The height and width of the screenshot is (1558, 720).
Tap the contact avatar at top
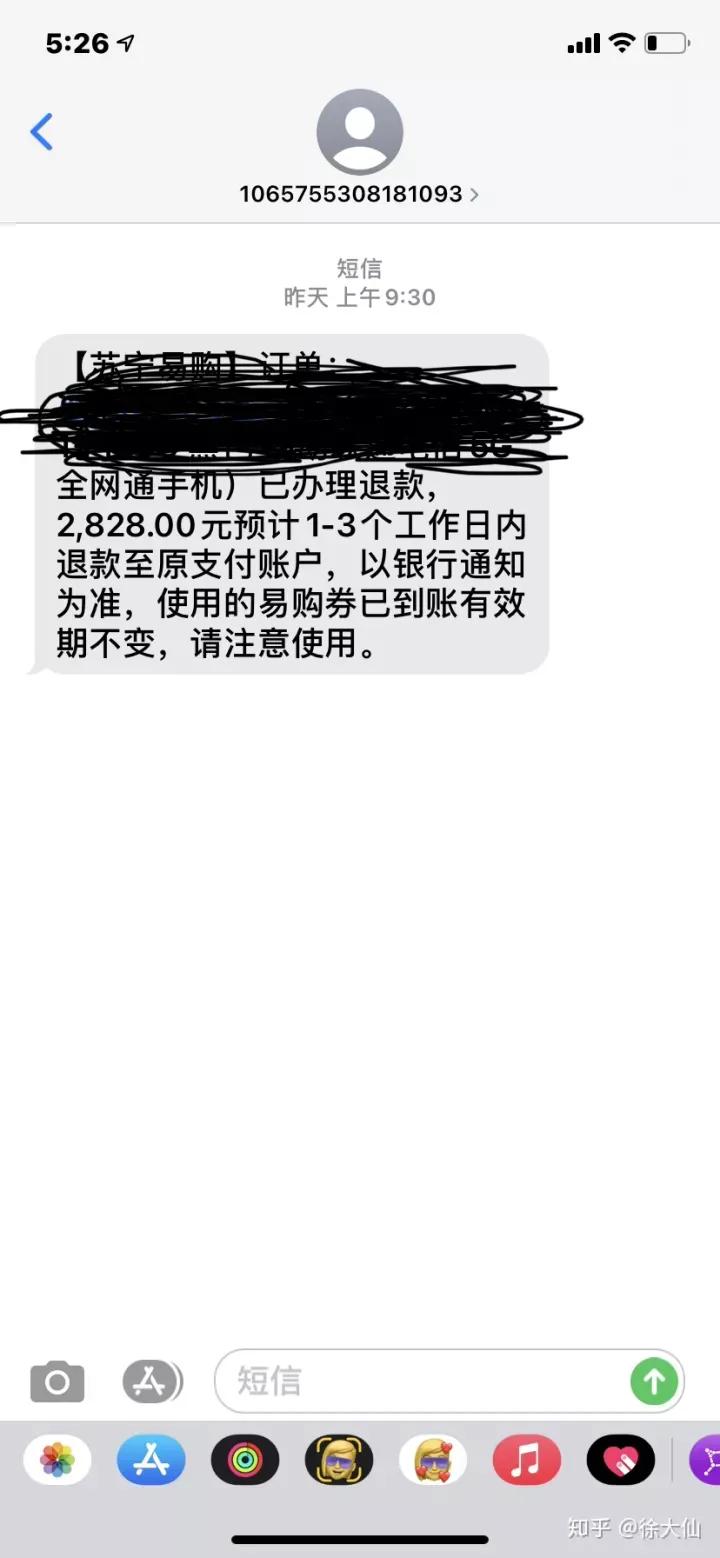tap(359, 130)
